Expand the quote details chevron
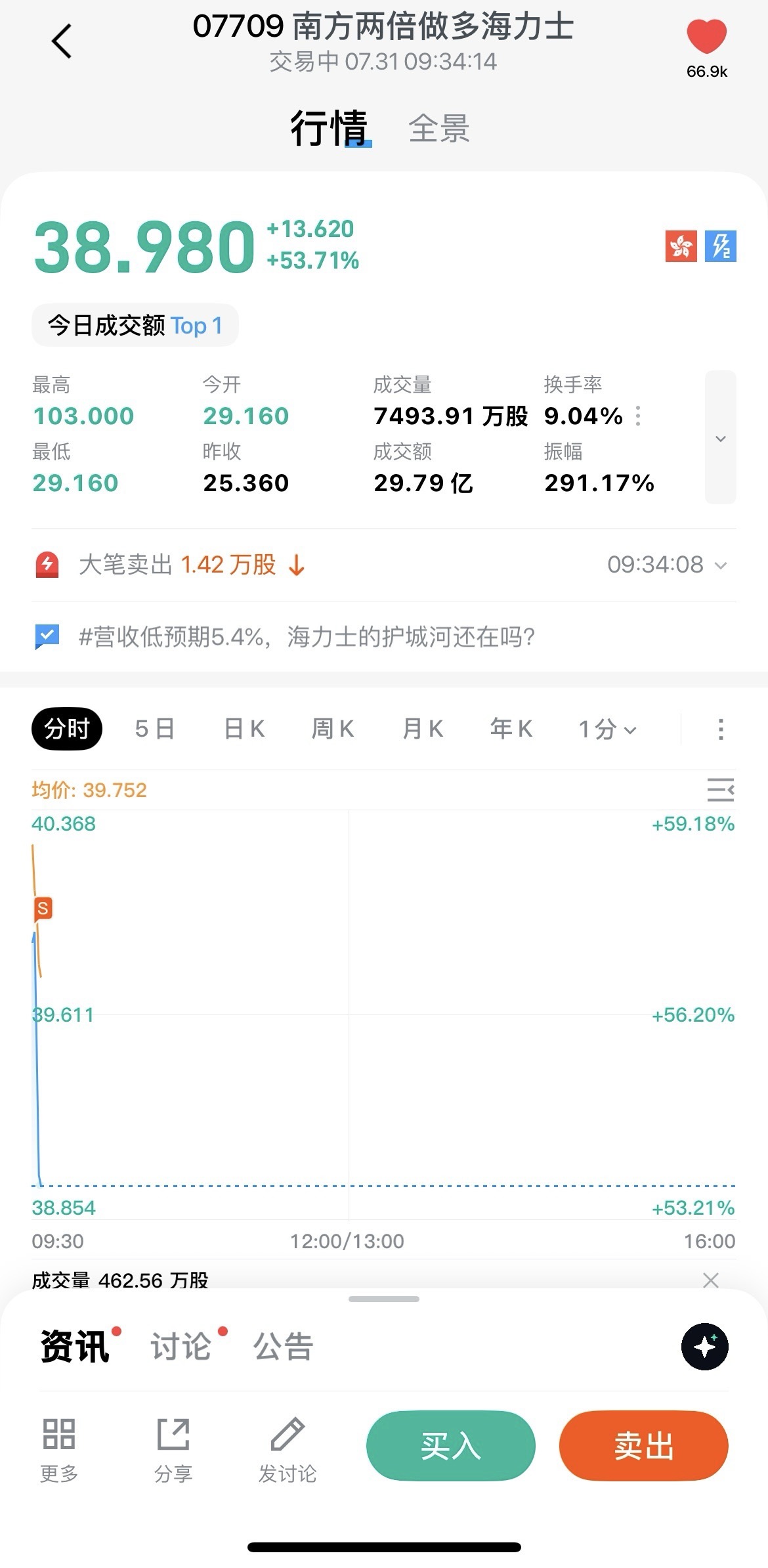768x1568 pixels. (x=720, y=438)
